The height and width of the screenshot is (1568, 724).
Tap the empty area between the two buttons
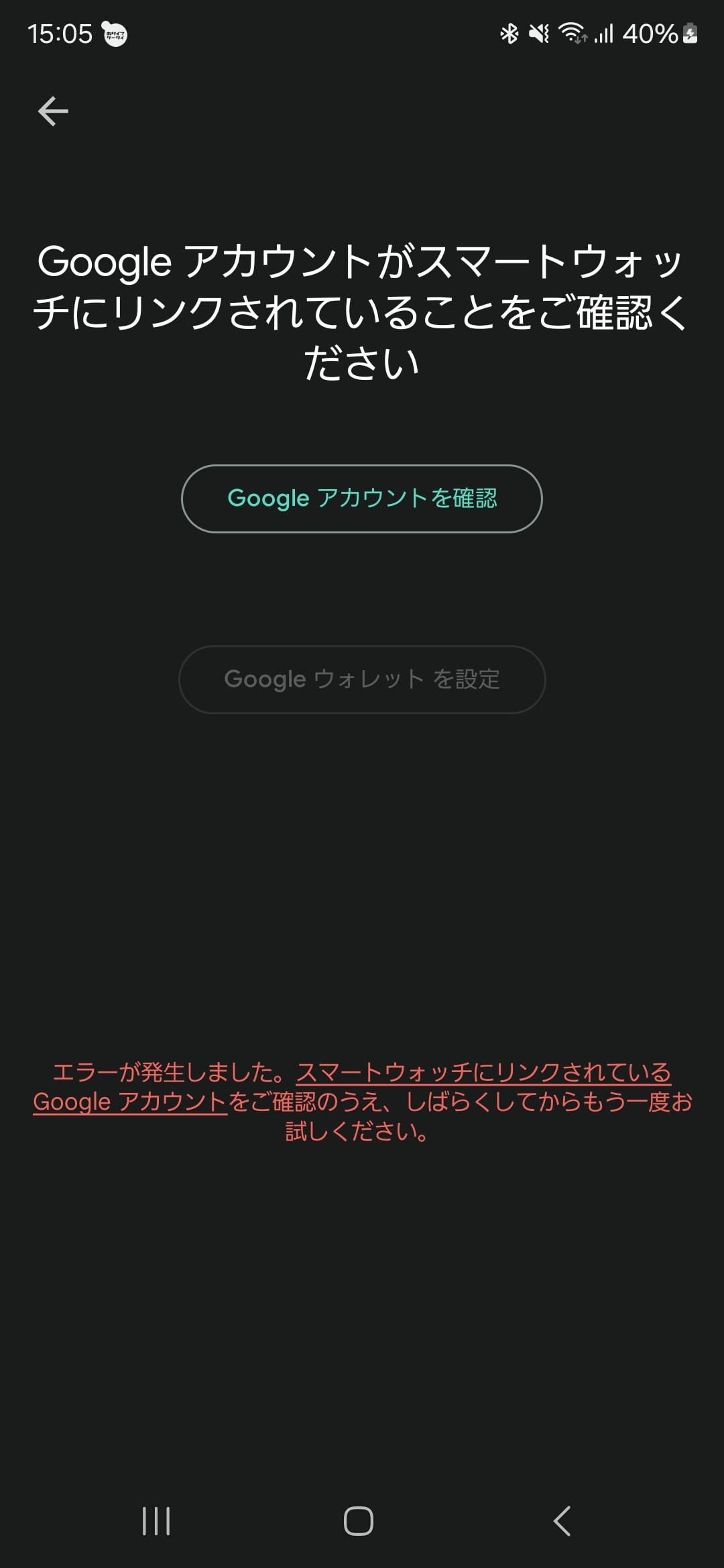(362, 590)
